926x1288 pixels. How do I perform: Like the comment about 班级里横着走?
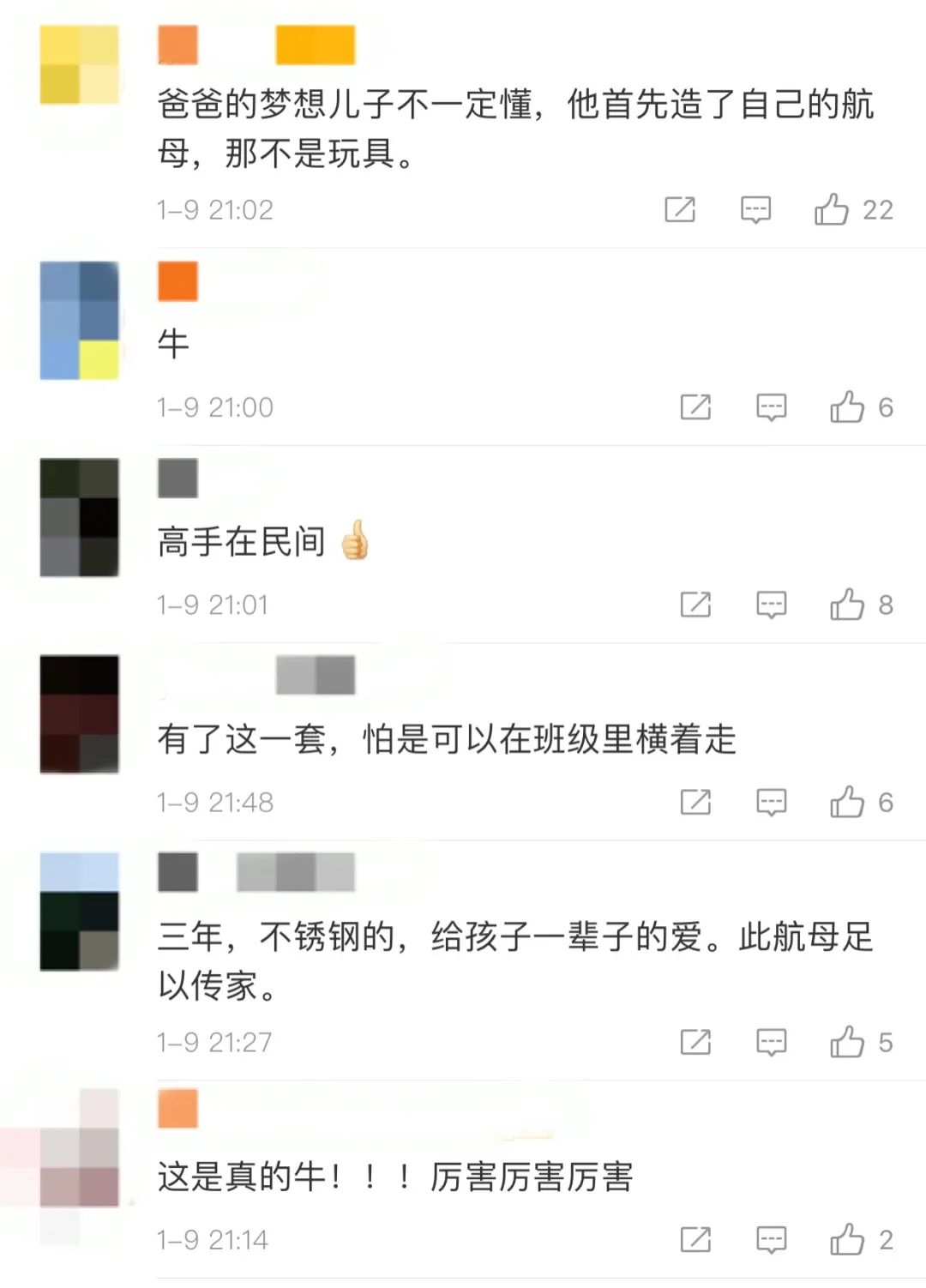pyautogui.click(x=847, y=802)
